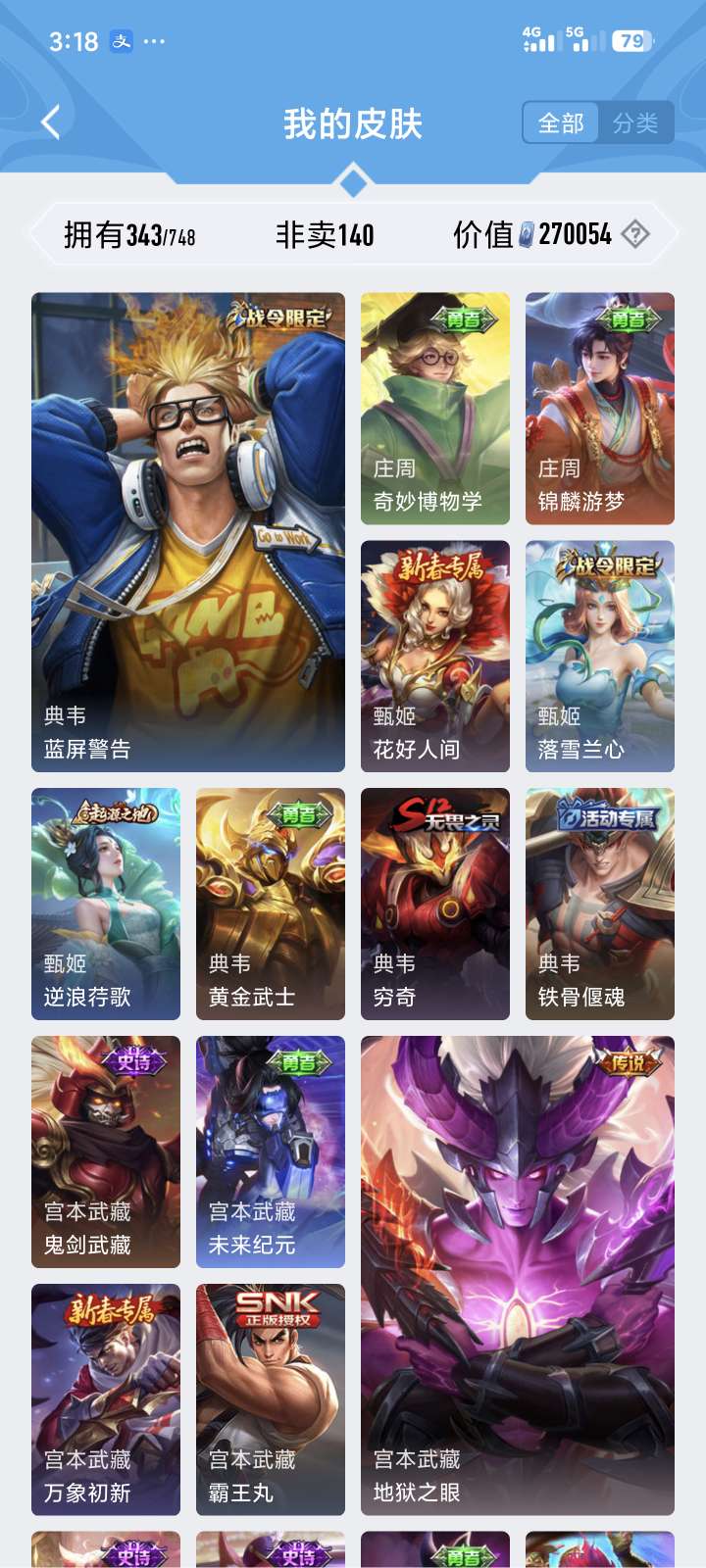This screenshot has height=1568, width=706.
Task: View 庄周 锦麟游梦 skin
Action: 600,408
